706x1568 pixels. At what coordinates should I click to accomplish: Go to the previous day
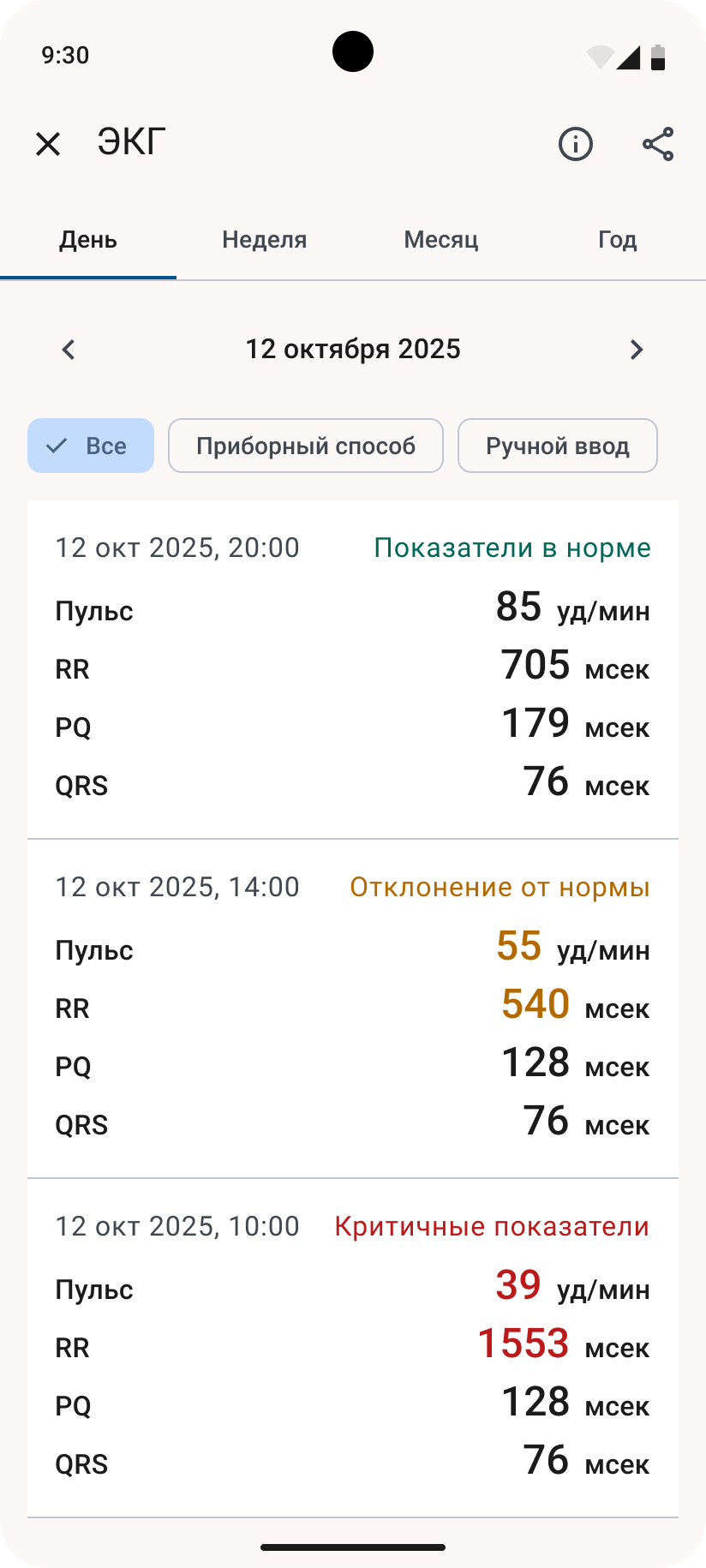tap(69, 350)
